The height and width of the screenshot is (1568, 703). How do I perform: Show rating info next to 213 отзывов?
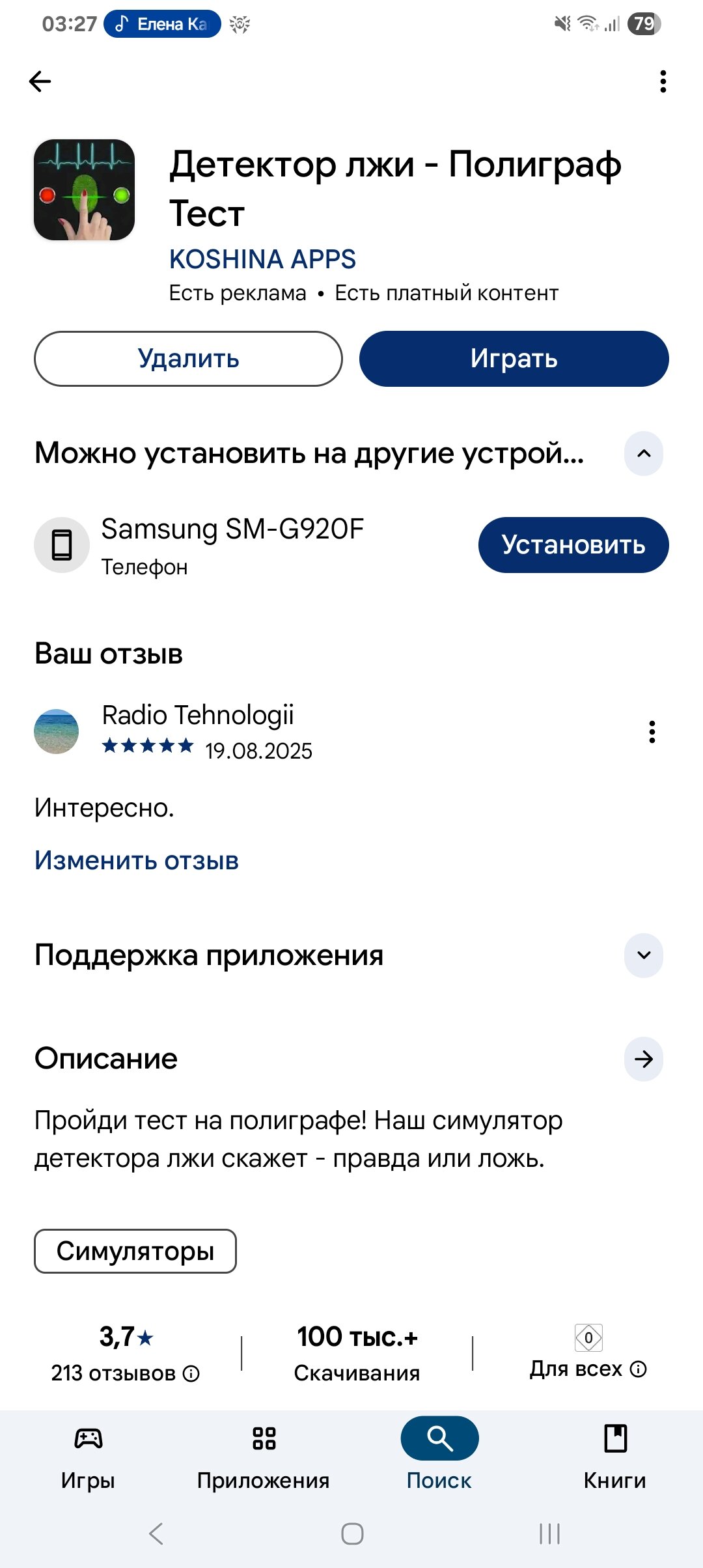[191, 1373]
